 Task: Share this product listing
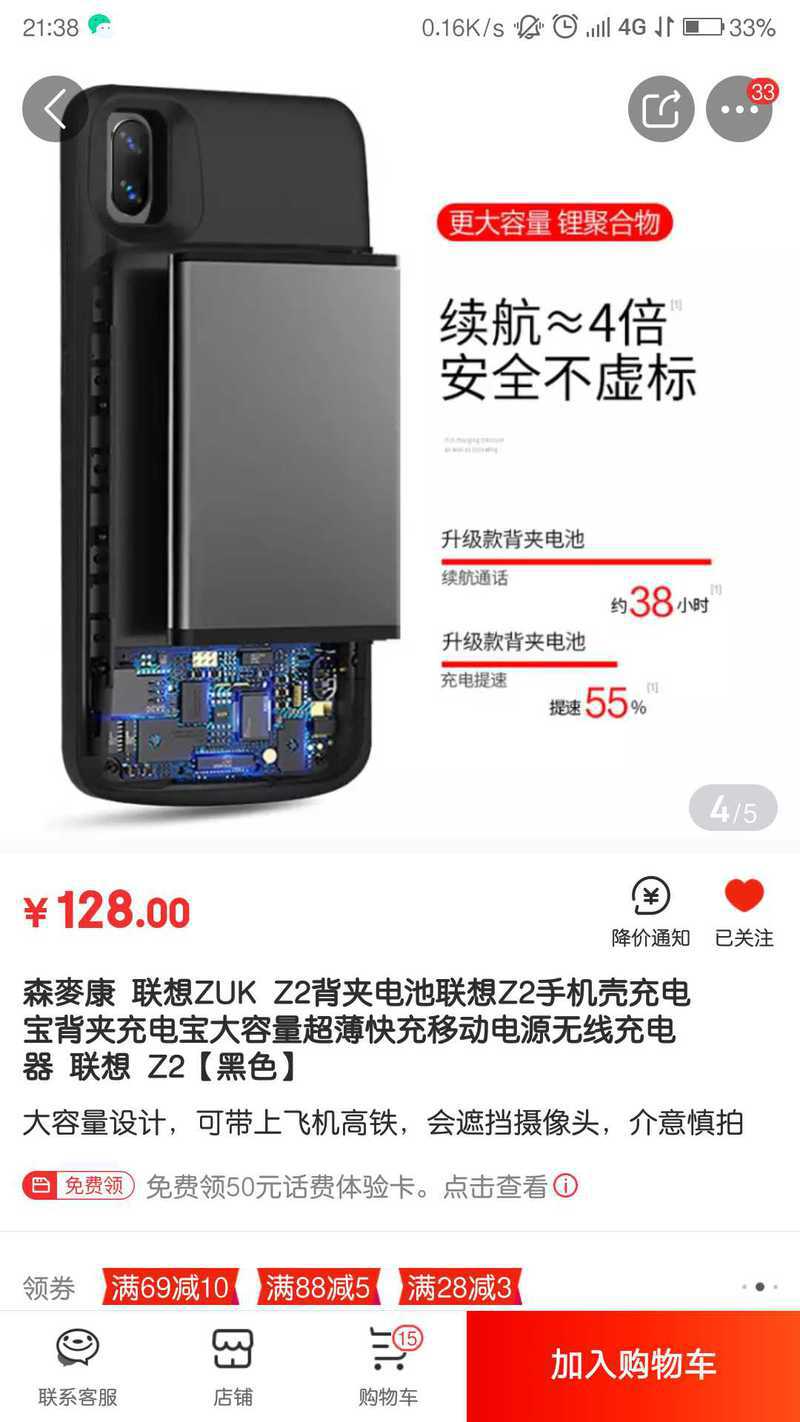pyautogui.click(x=661, y=108)
